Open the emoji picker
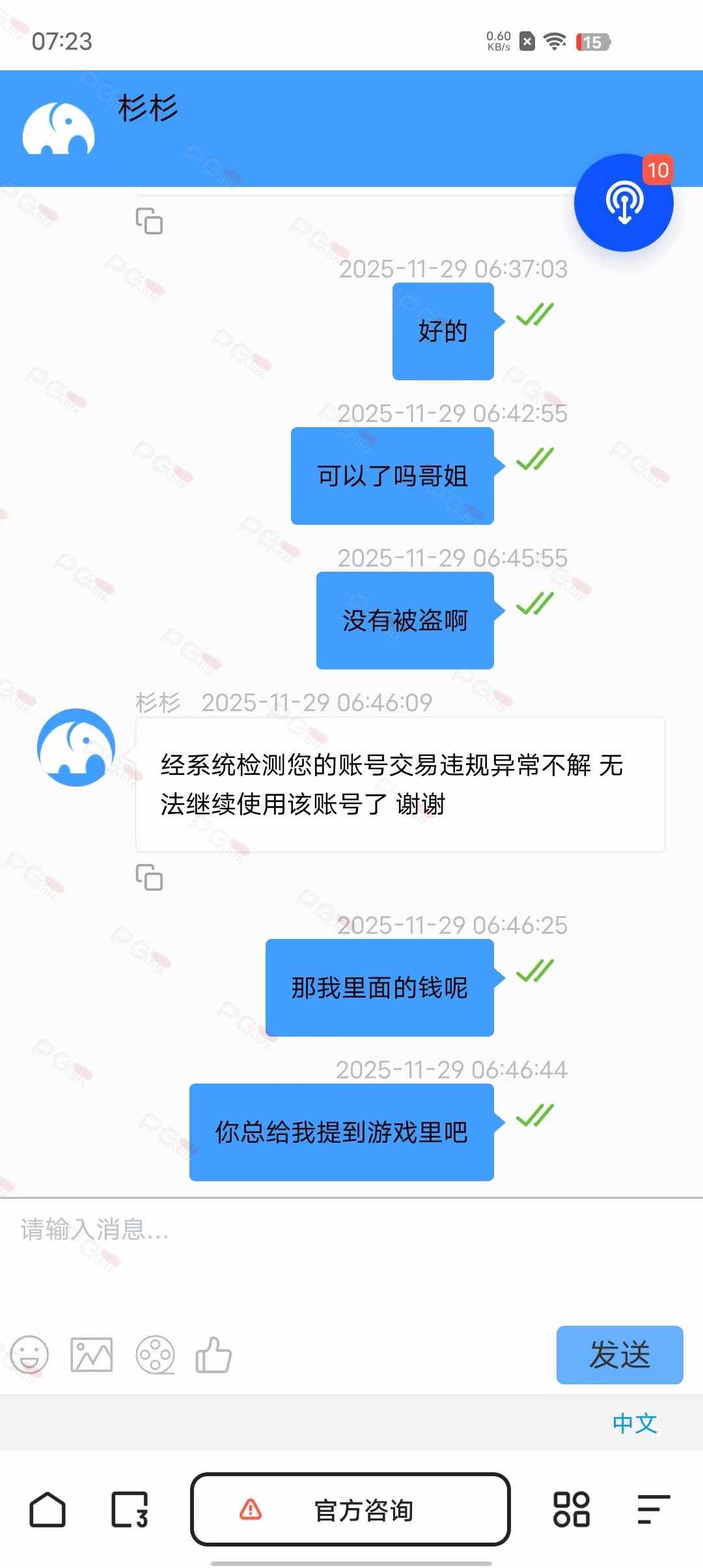The image size is (703, 1568). [x=29, y=1355]
